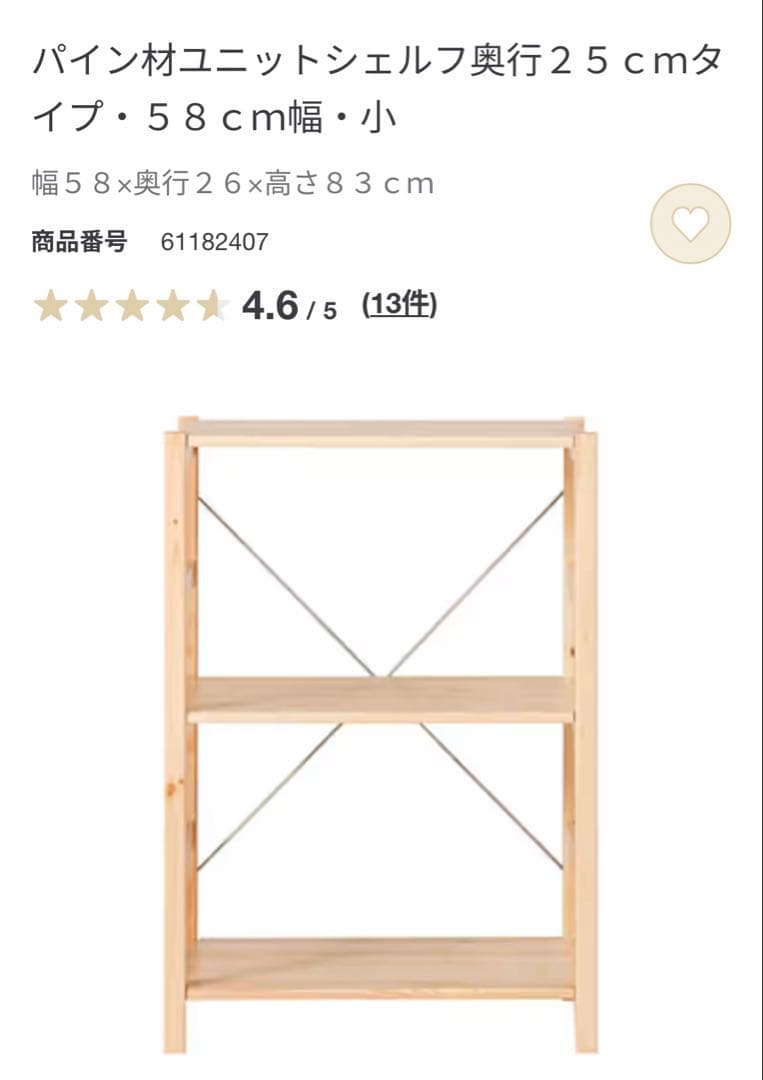Click the 4.6 rating score
Screen dimensions: 763x1080
click(270, 305)
